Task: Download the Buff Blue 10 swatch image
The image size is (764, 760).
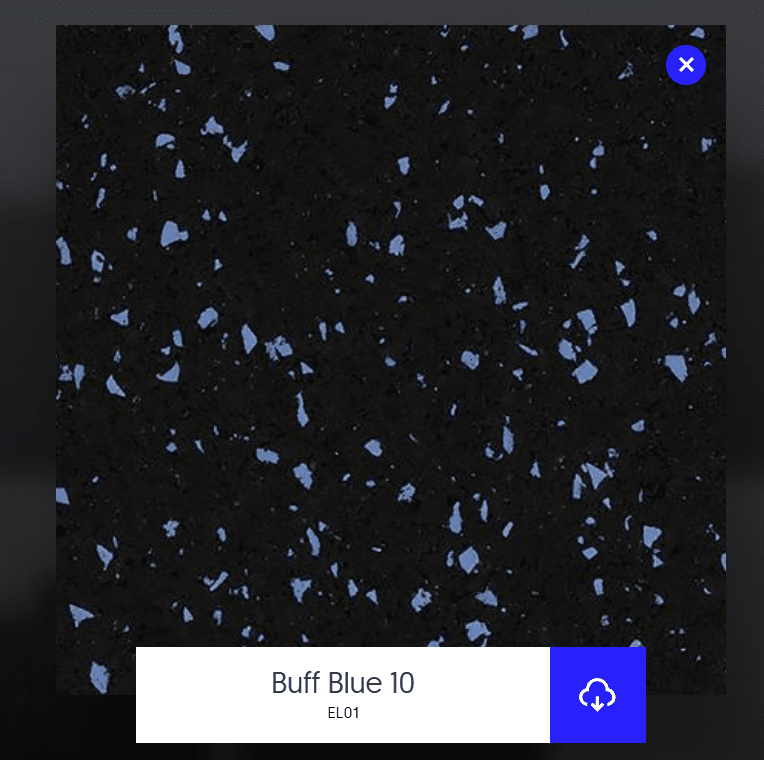Action: [597, 695]
